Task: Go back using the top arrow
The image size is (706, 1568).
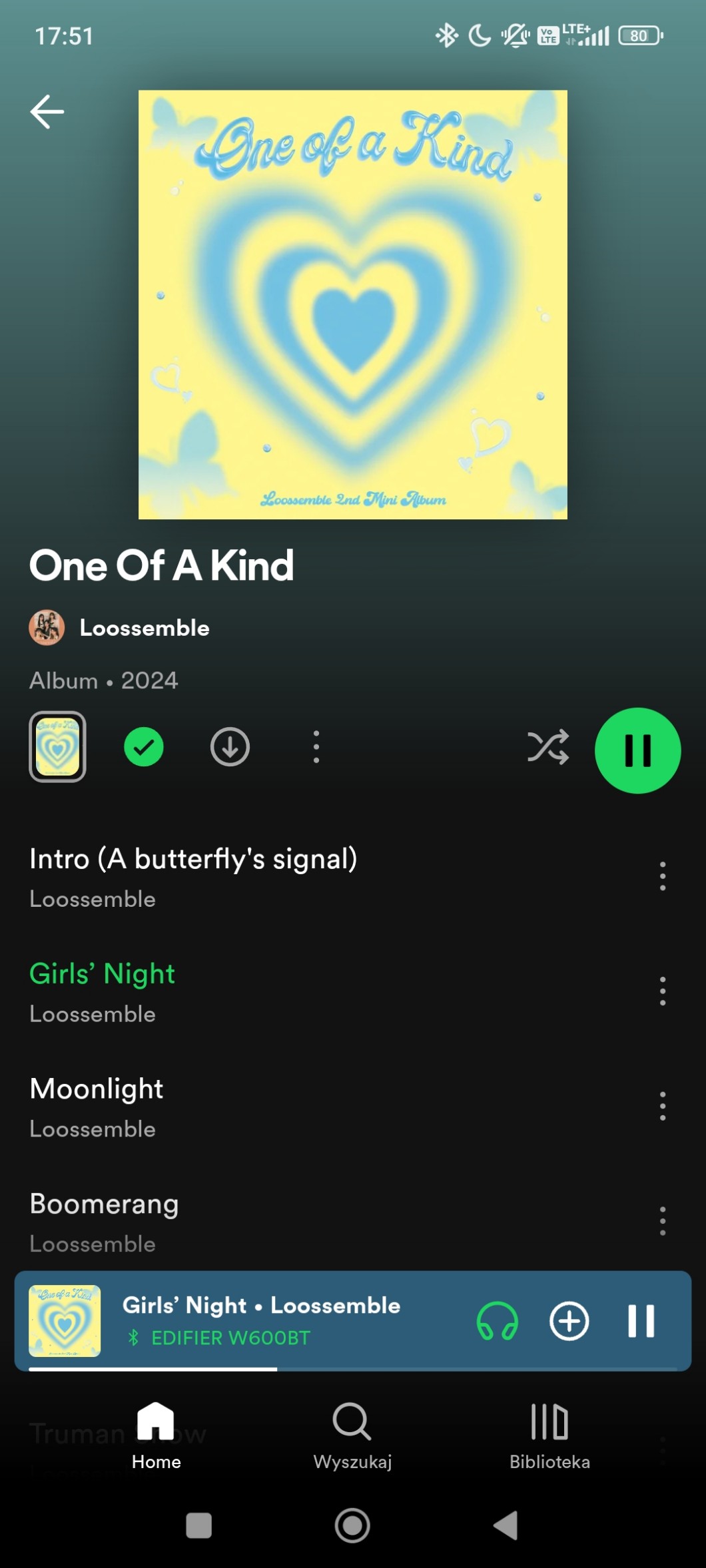Action: tap(47, 111)
